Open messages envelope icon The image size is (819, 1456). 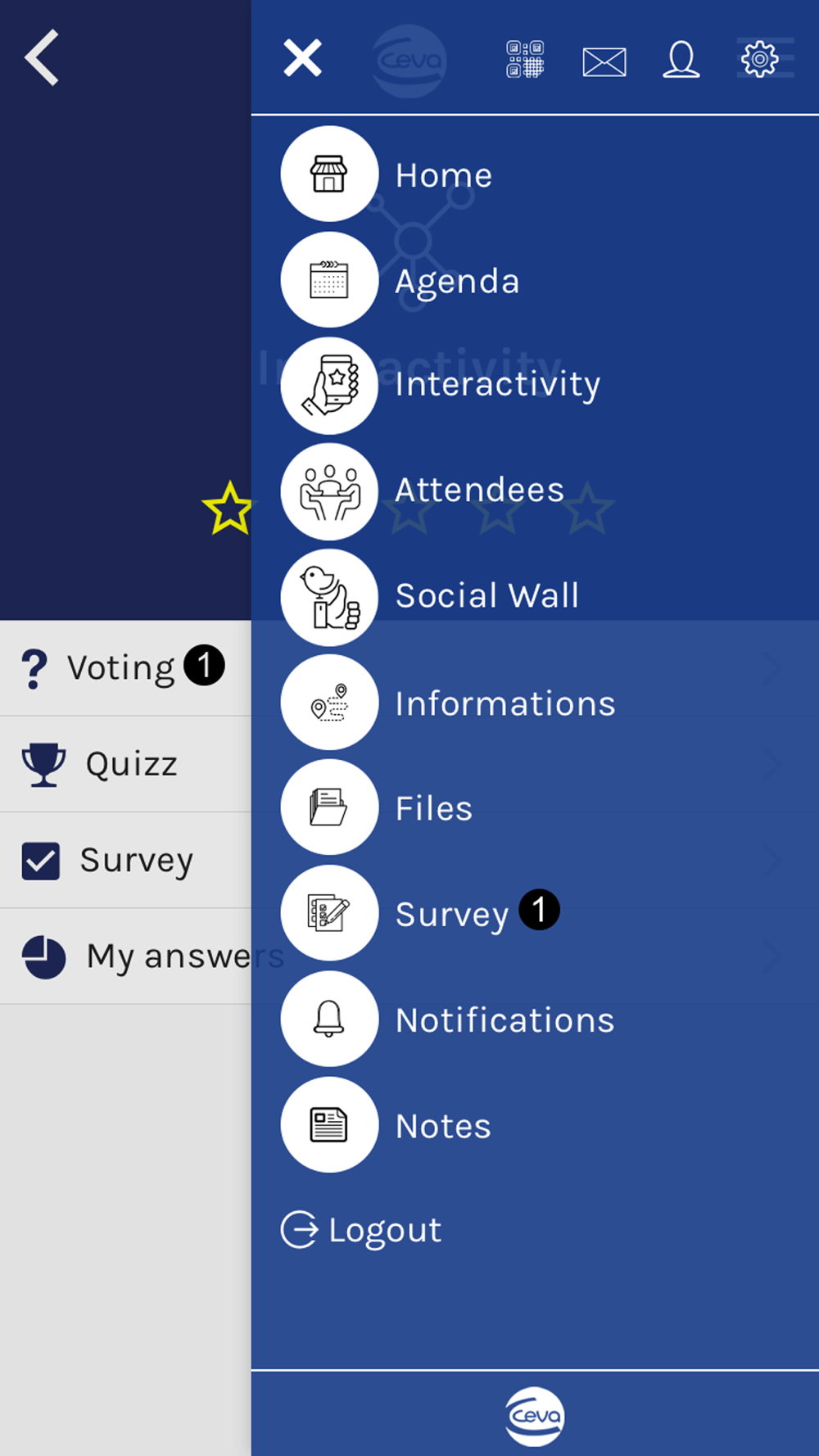click(604, 61)
